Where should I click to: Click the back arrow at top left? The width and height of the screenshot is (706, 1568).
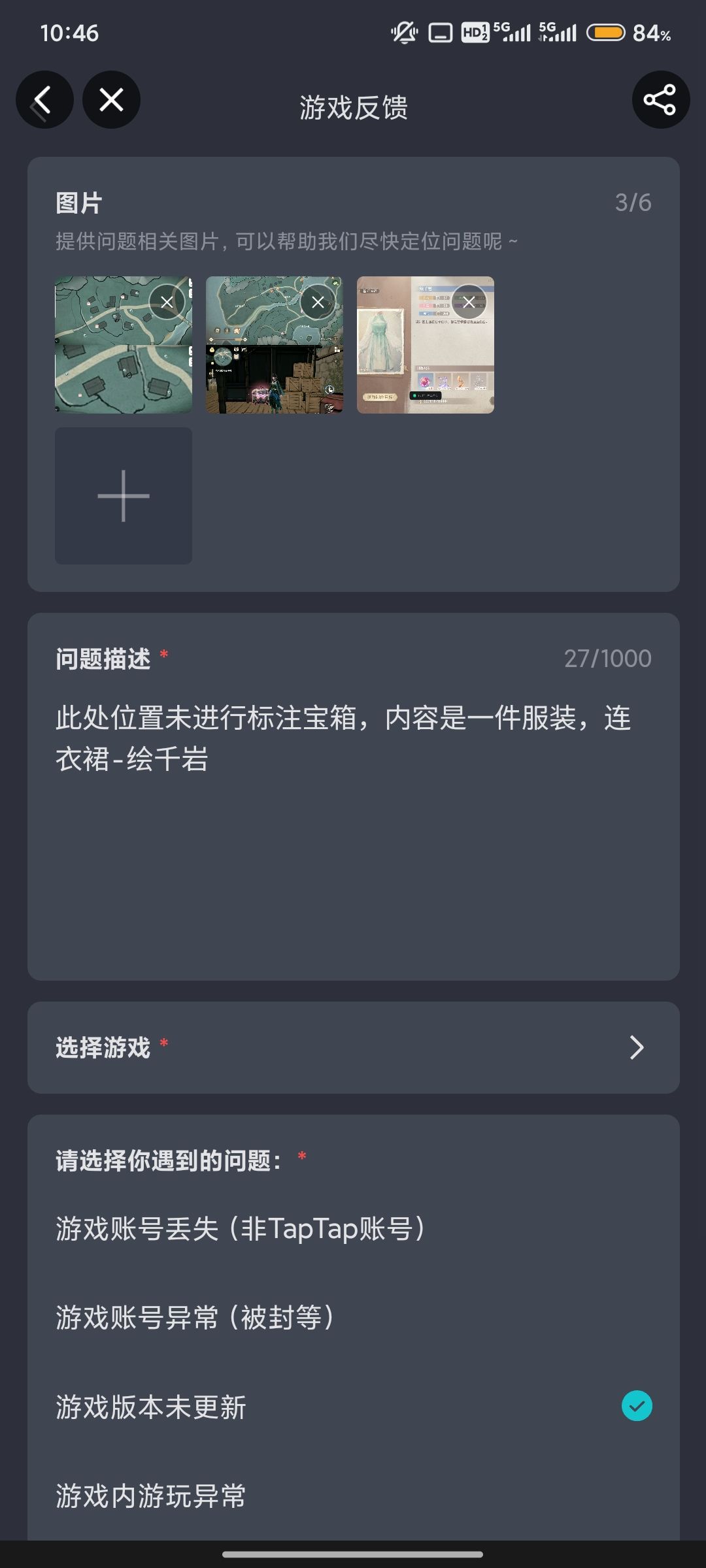point(44,99)
